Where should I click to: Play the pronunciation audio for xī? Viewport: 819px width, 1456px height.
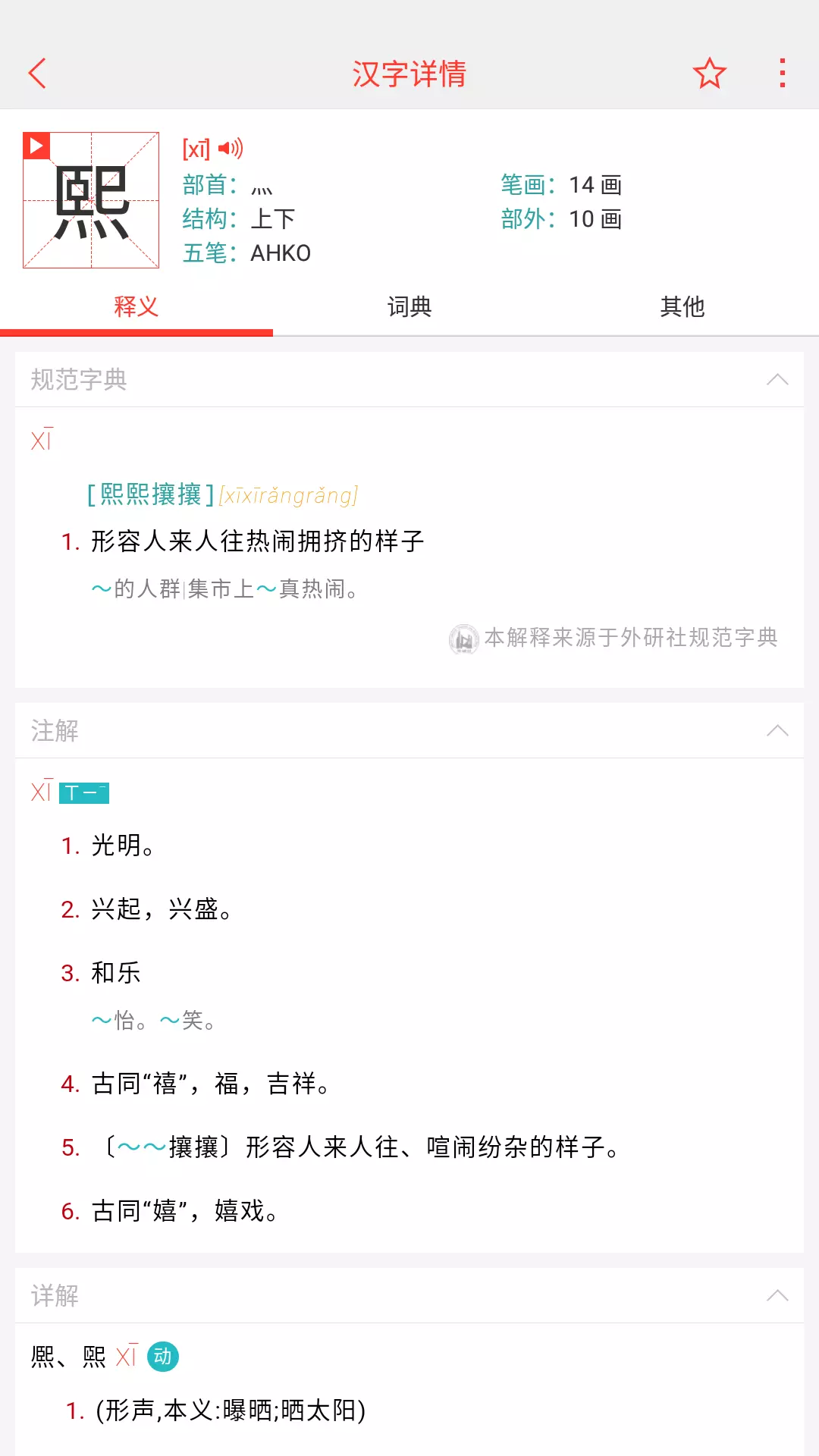pyautogui.click(x=231, y=148)
